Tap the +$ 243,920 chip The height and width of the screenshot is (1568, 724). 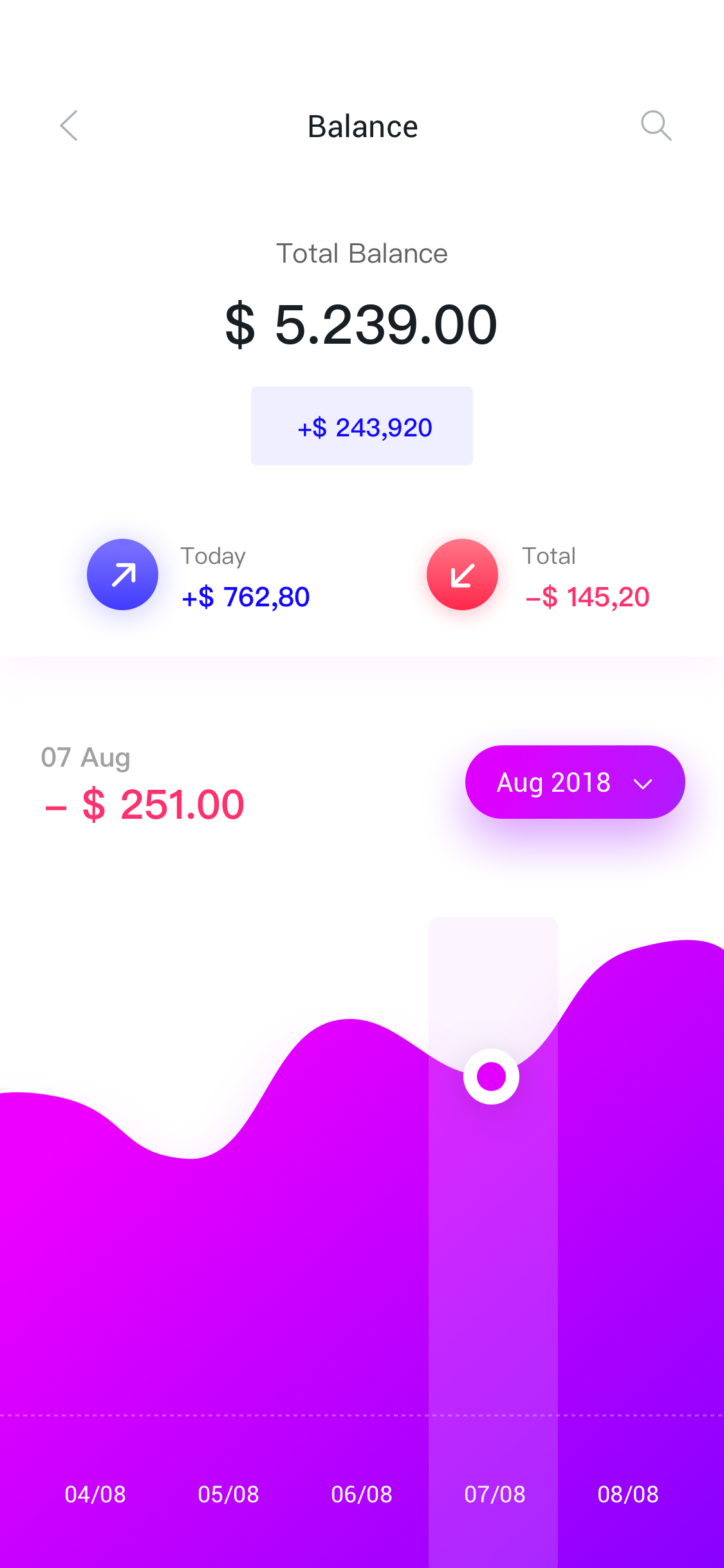click(x=362, y=426)
